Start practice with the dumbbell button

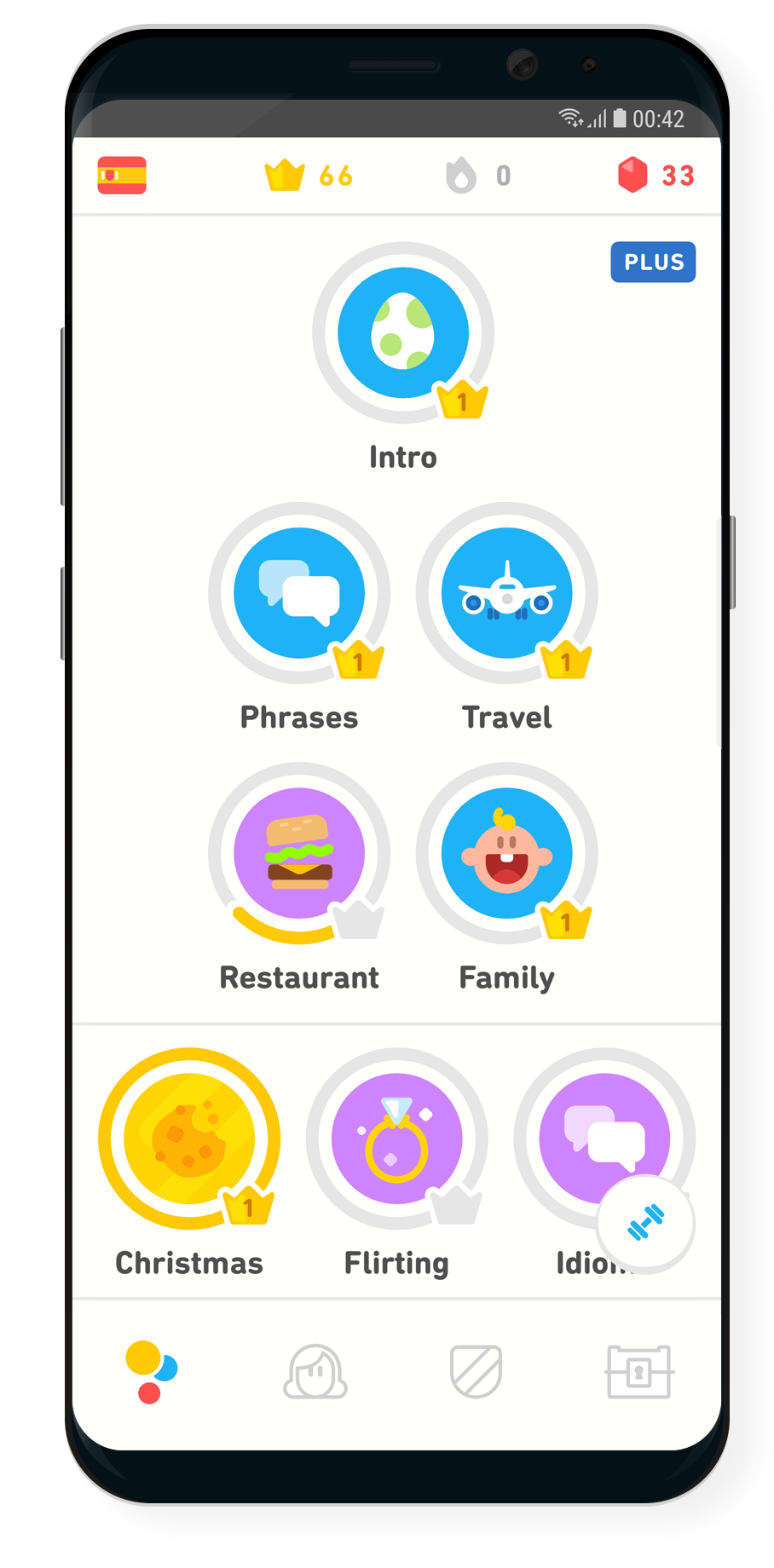(x=646, y=1224)
